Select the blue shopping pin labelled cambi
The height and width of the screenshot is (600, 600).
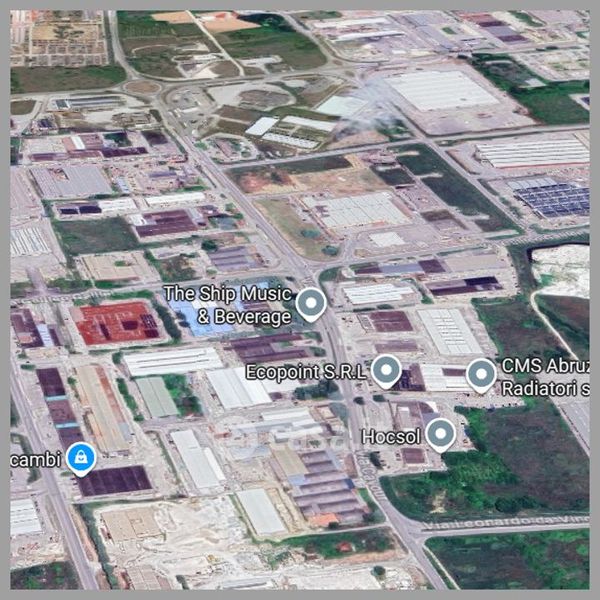81,459
